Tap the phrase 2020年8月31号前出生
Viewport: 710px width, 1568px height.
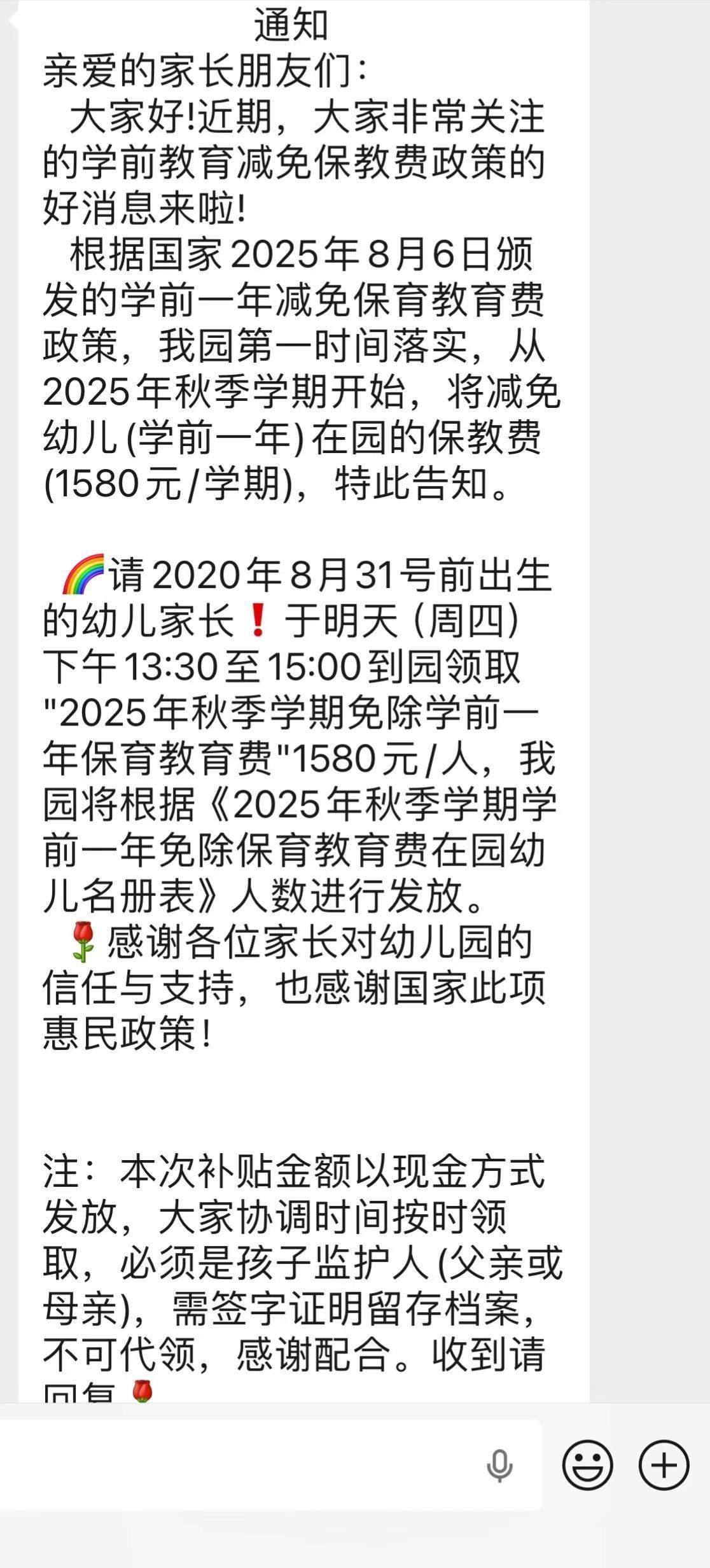(356, 575)
